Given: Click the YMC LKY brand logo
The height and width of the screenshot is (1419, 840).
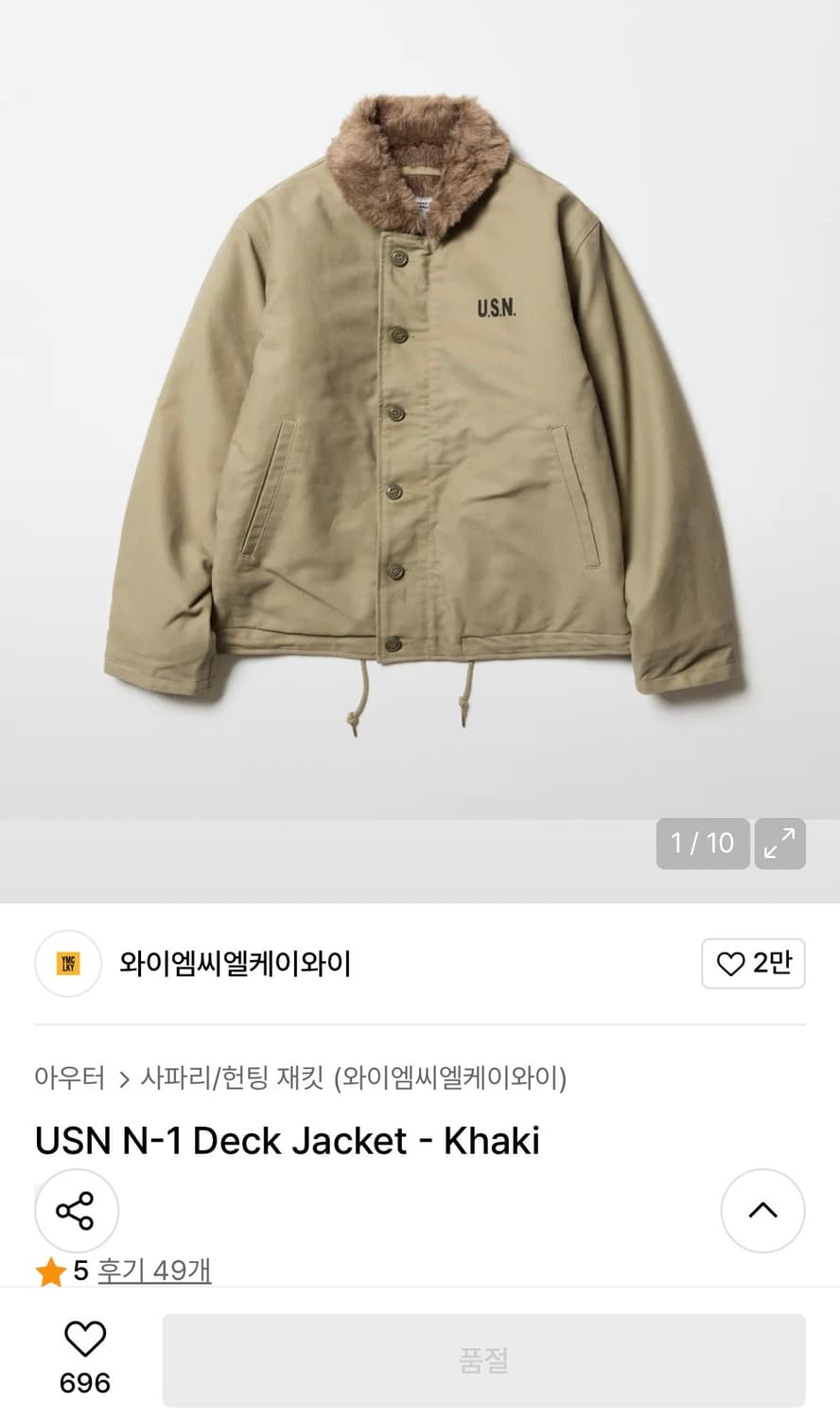Looking at the screenshot, I should (67, 964).
